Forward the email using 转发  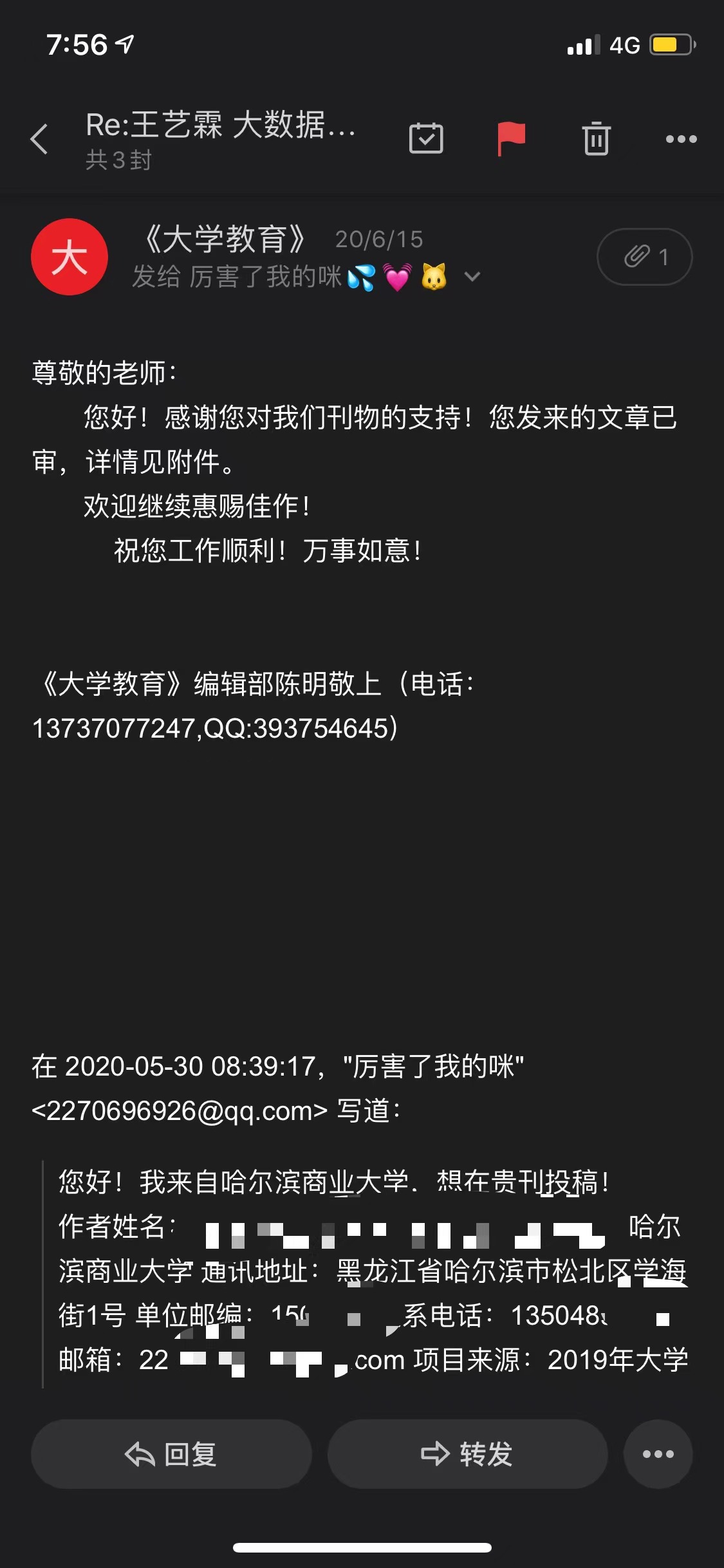tap(467, 1454)
